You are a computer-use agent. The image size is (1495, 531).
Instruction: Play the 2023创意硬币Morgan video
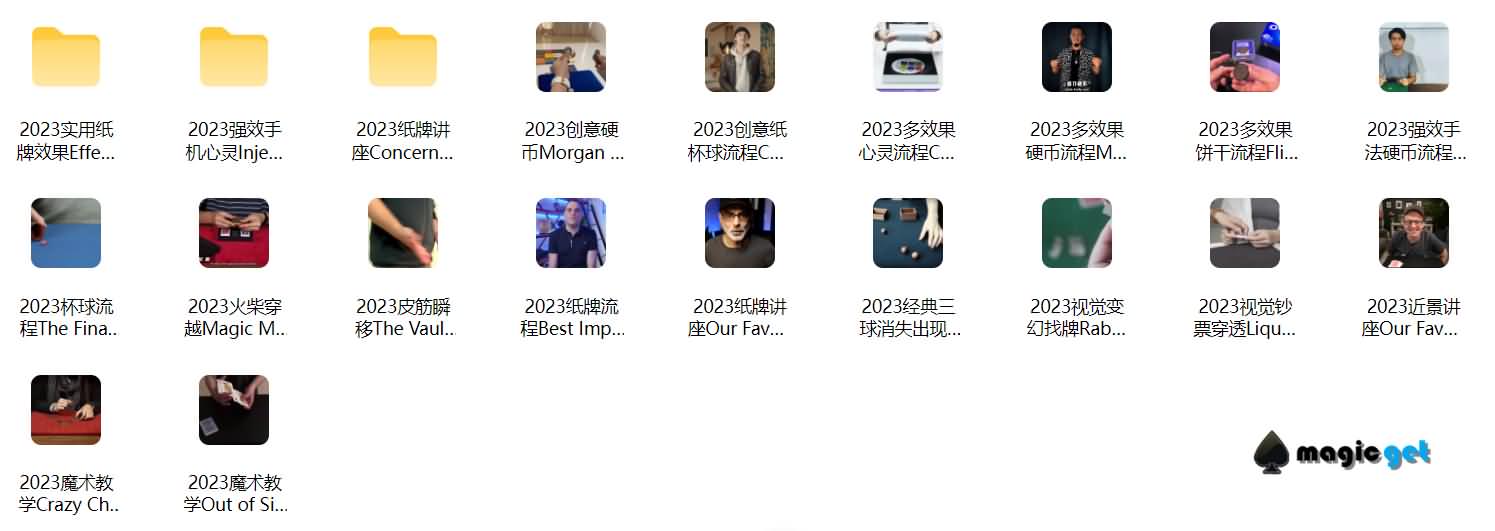coord(571,57)
